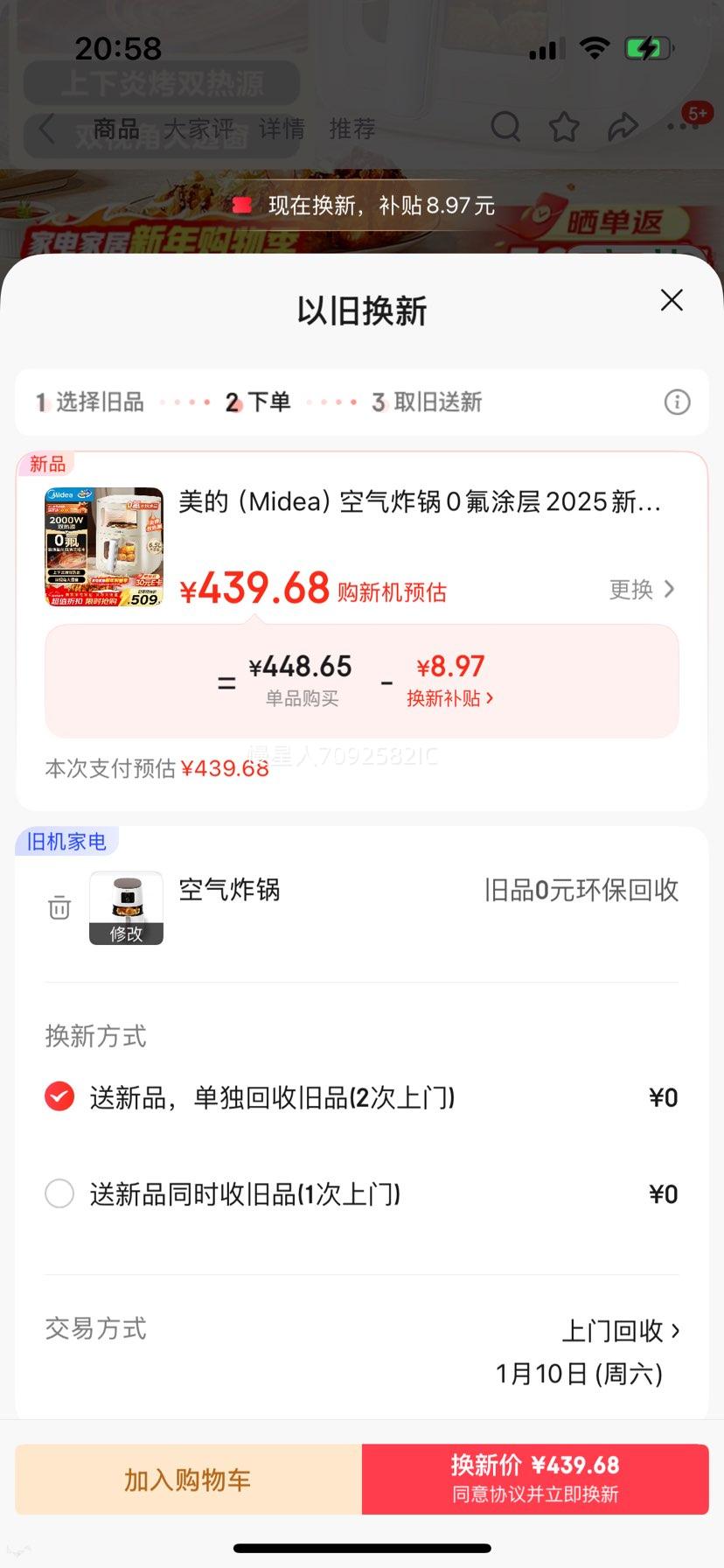Favorite the product with the star icon
This screenshot has width=724, height=1568.
click(x=564, y=127)
